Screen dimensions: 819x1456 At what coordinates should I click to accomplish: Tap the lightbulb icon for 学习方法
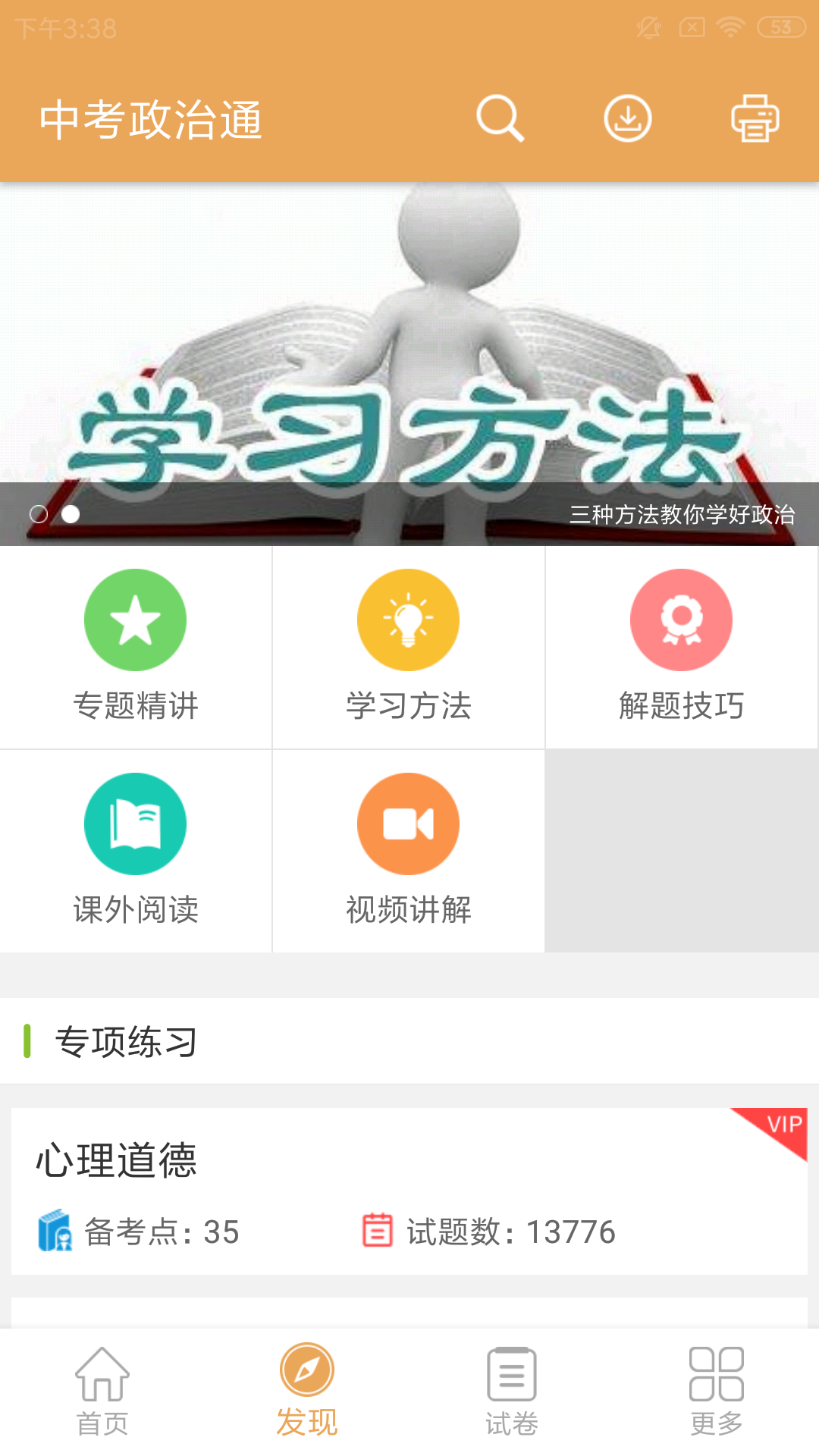click(408, 620)
